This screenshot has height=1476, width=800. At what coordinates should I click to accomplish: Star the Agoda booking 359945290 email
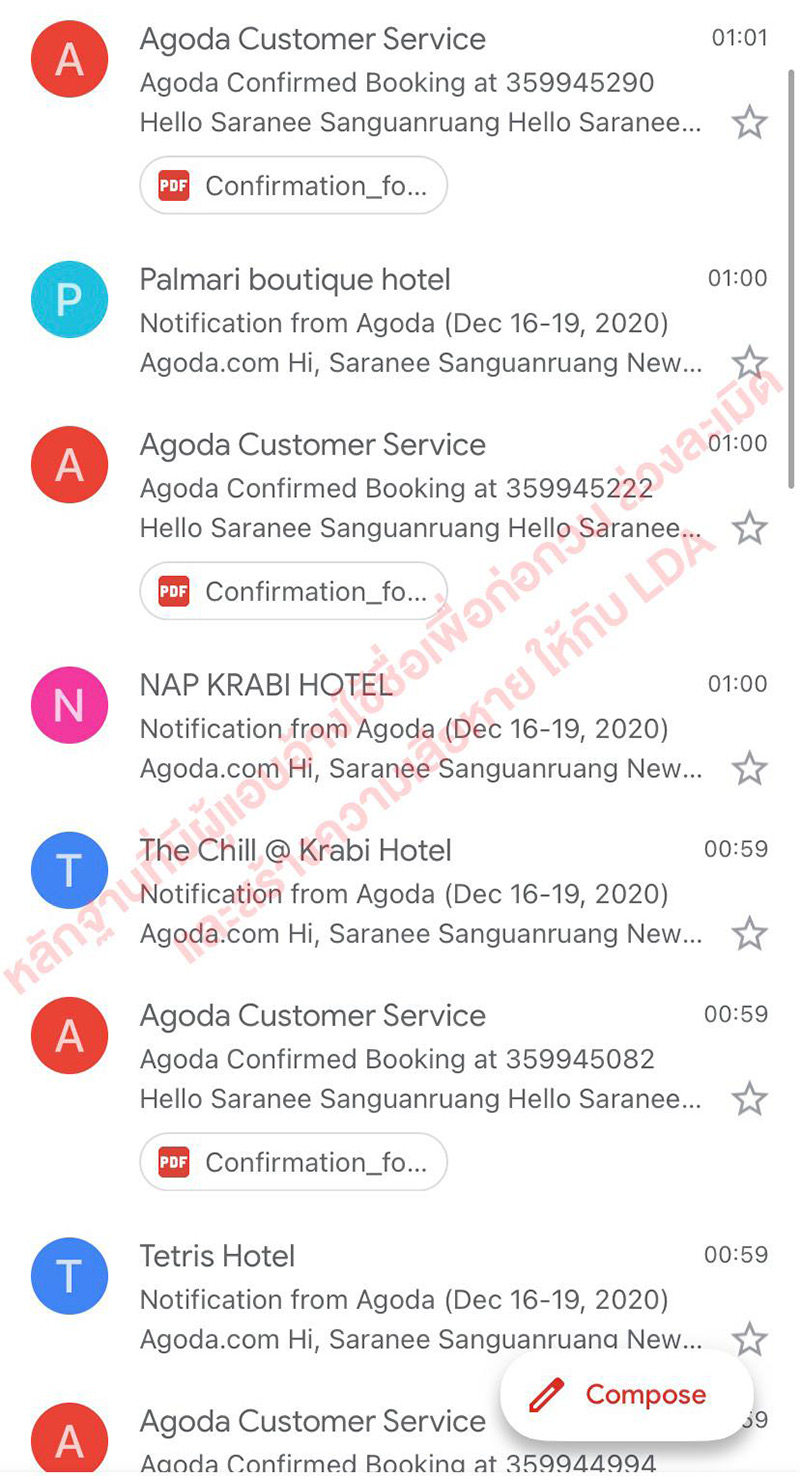point(749,123)
